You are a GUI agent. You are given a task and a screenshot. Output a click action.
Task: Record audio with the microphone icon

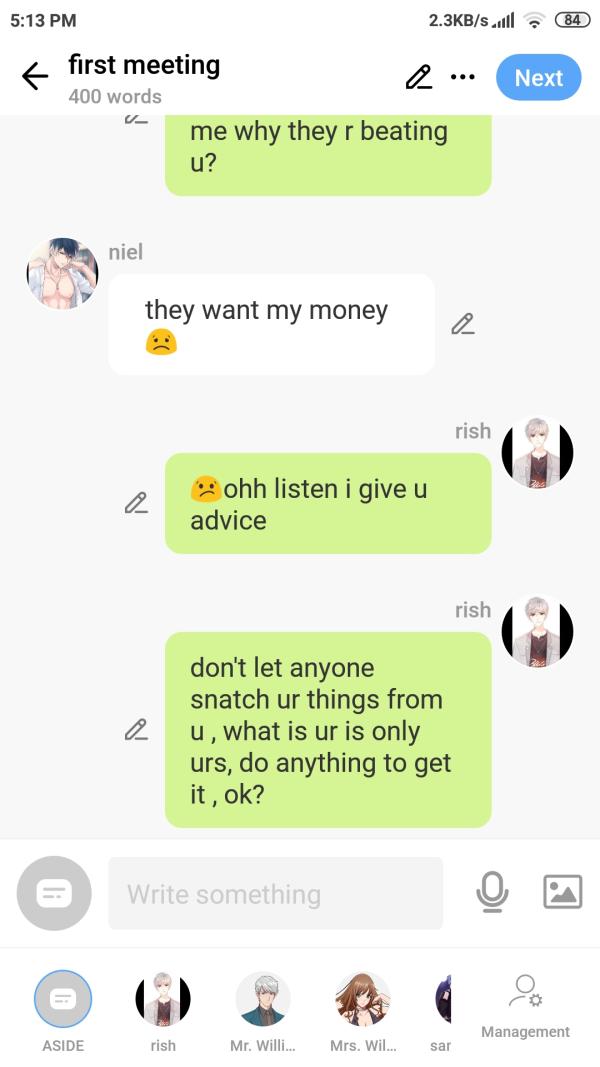[491, 892]
